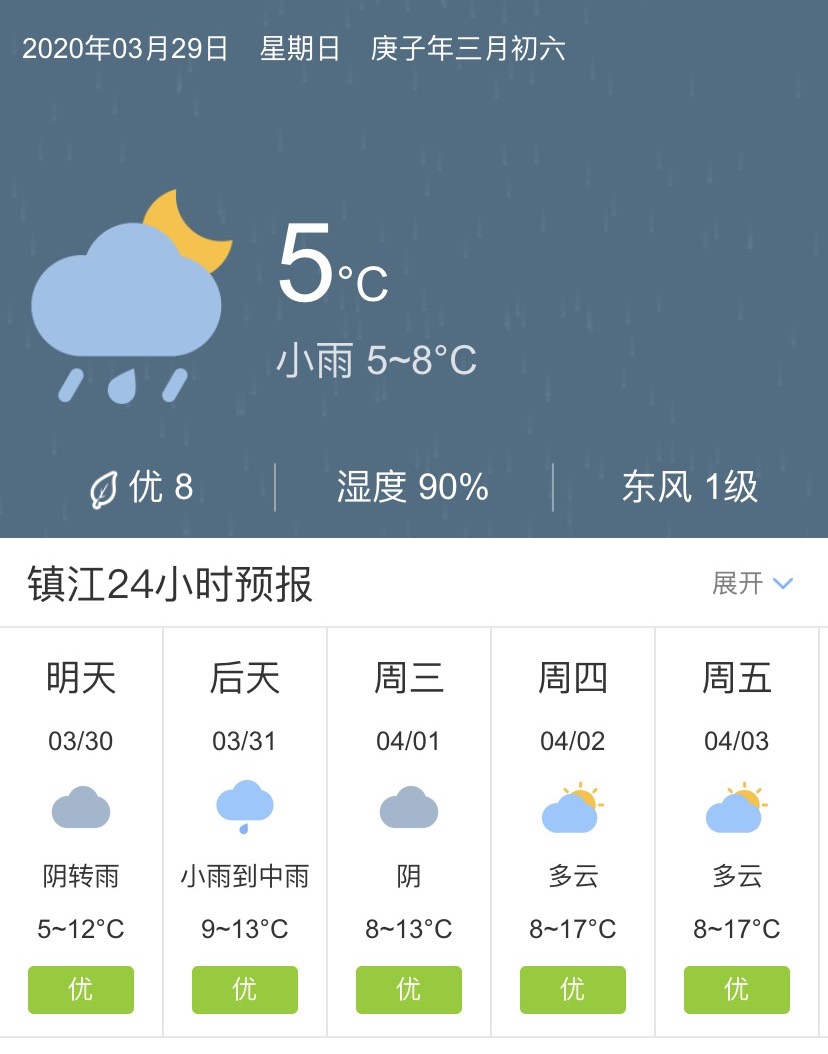Click the 优 badge under 周三

pyautogui.click(x=408, y=989)
